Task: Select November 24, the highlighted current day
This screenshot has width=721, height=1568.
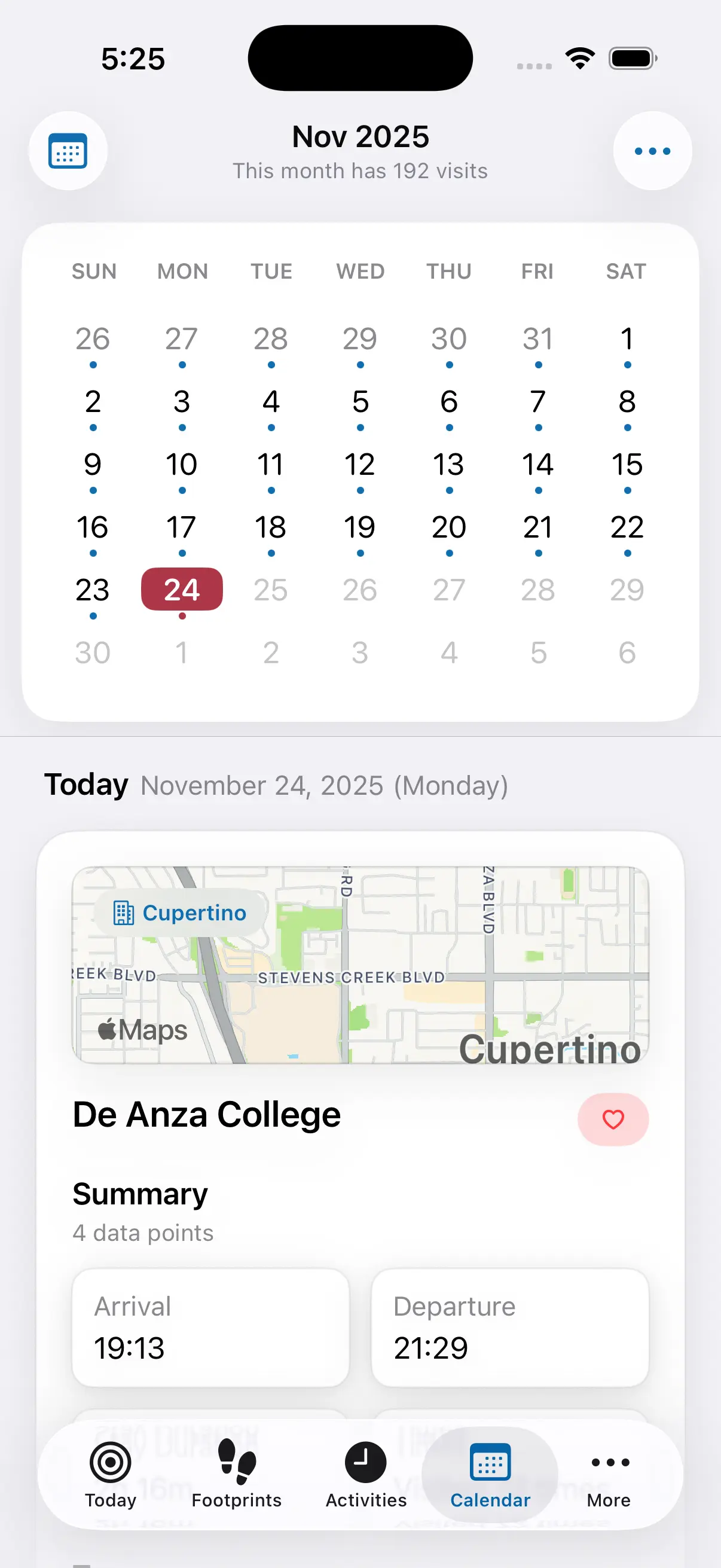Action: pos(182,588)
